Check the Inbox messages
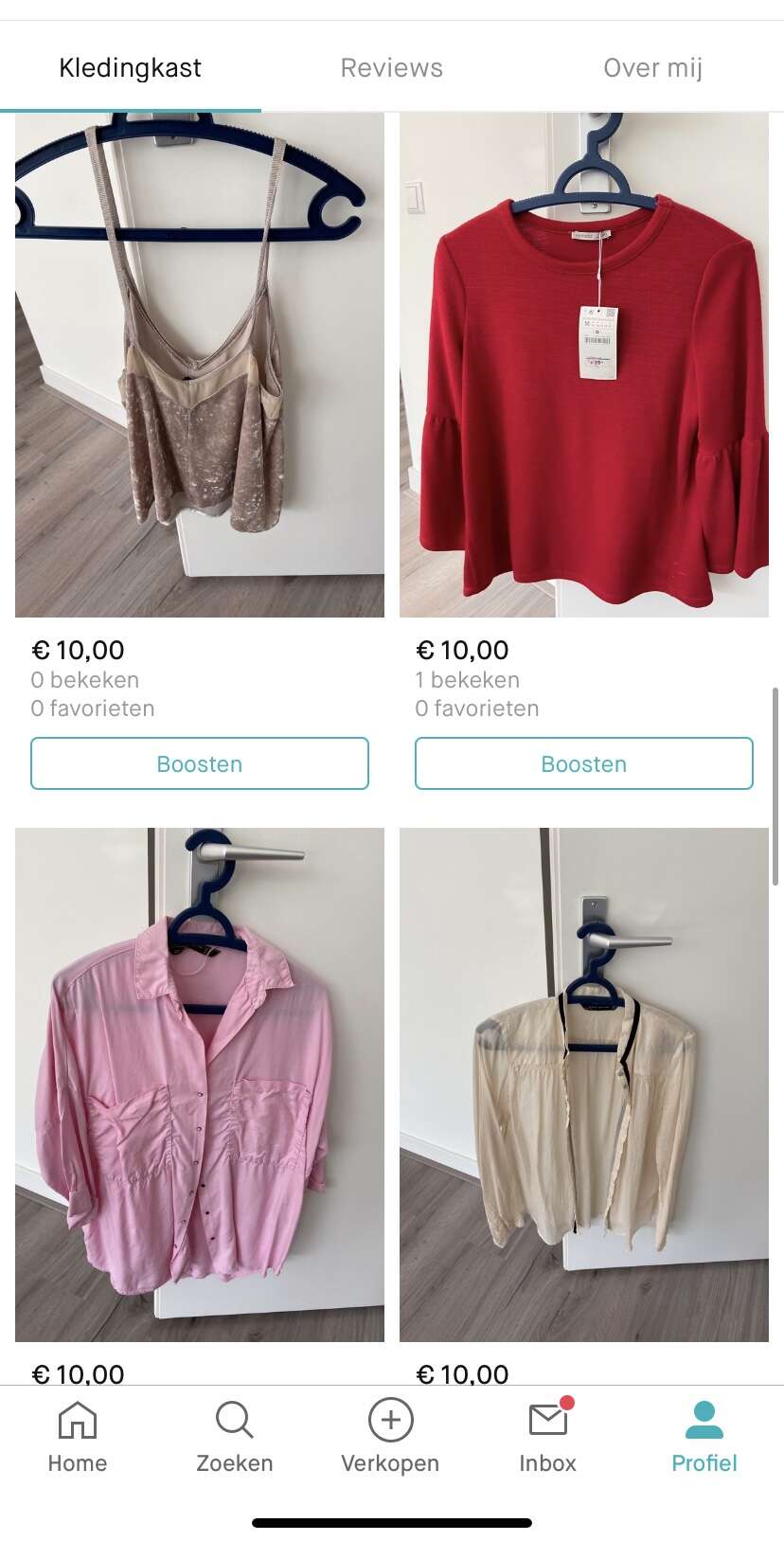This screenshot has width=784, height=1541. [x=547, y=1436]
